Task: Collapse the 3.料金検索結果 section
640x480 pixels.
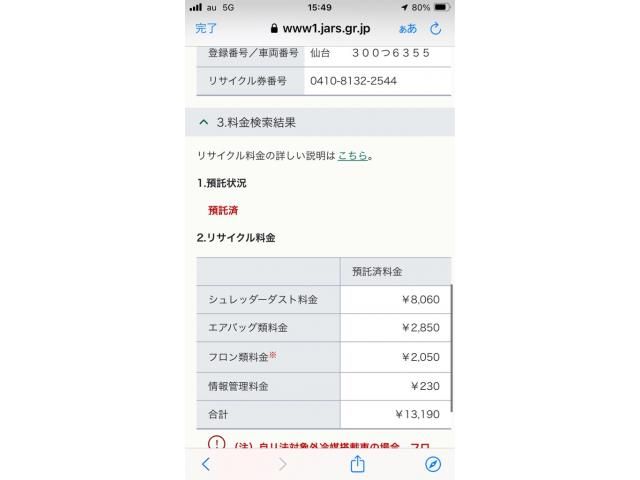Action: [205, 122]
